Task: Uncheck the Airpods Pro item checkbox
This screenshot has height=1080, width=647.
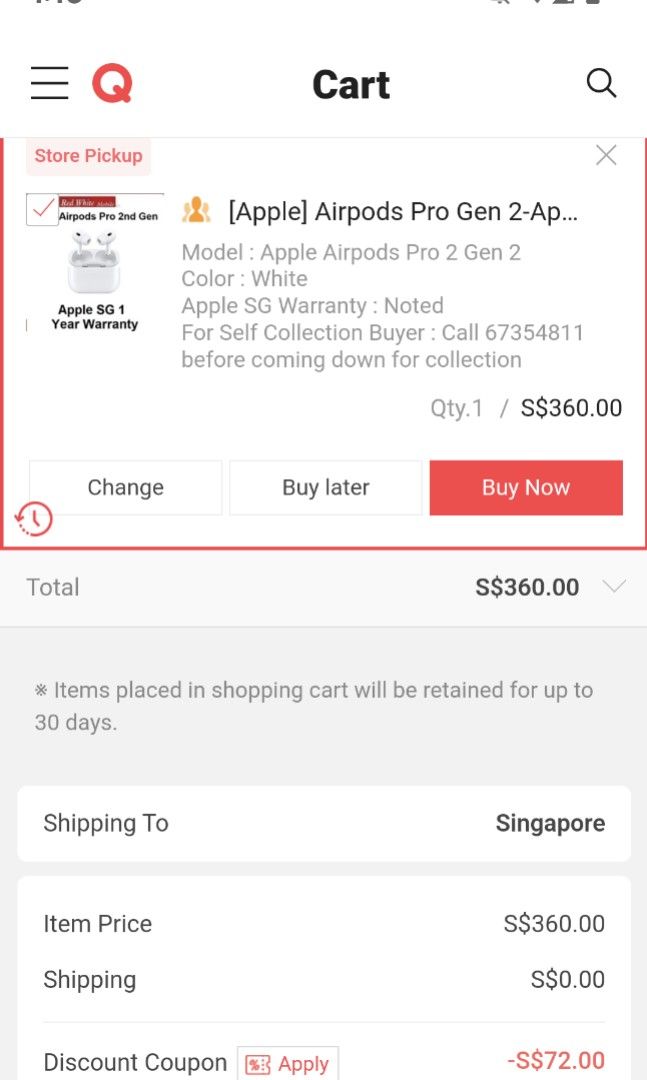Action: [x=42, y=209]
